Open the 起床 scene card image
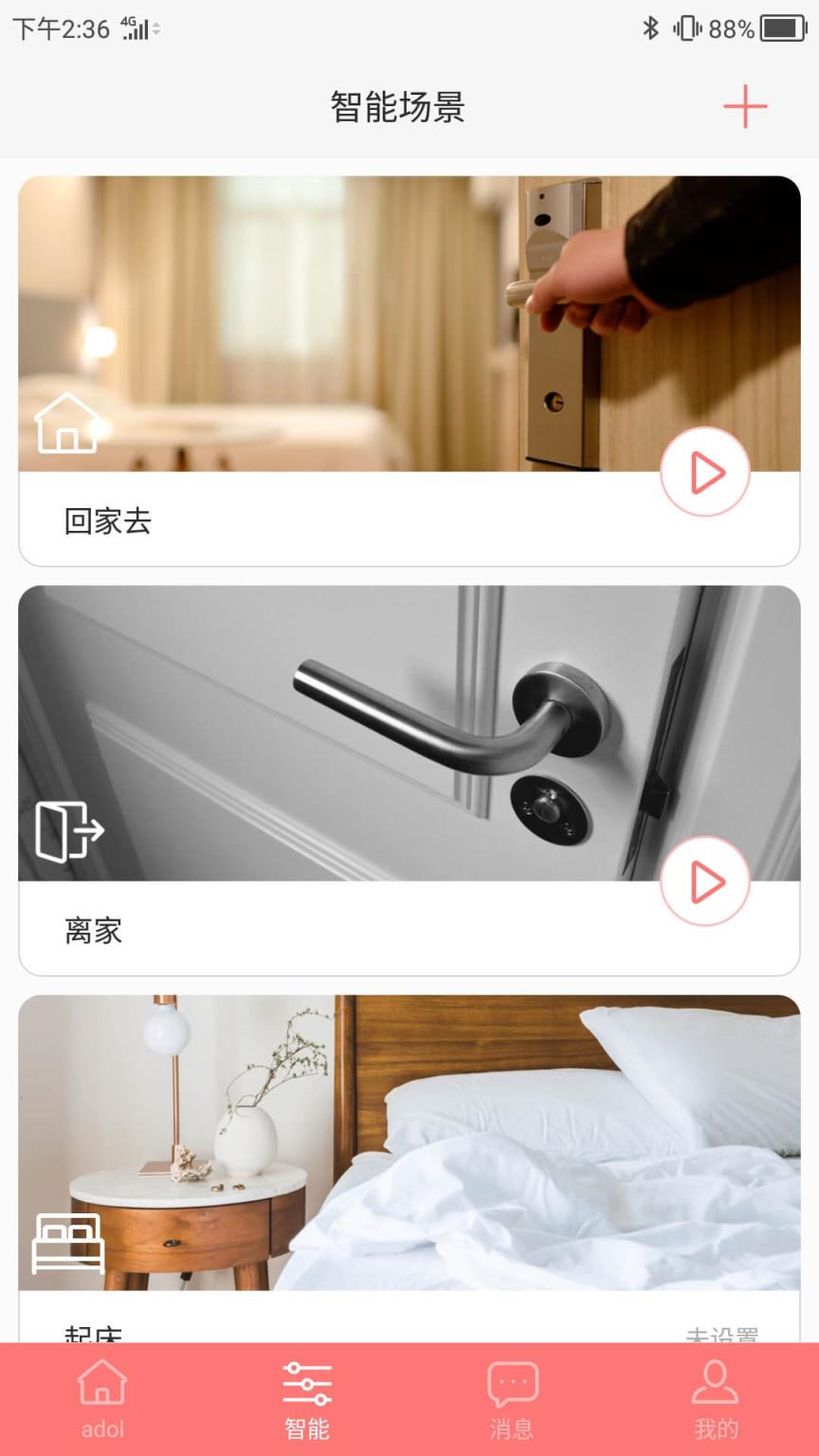 (x=408, y=1137)
